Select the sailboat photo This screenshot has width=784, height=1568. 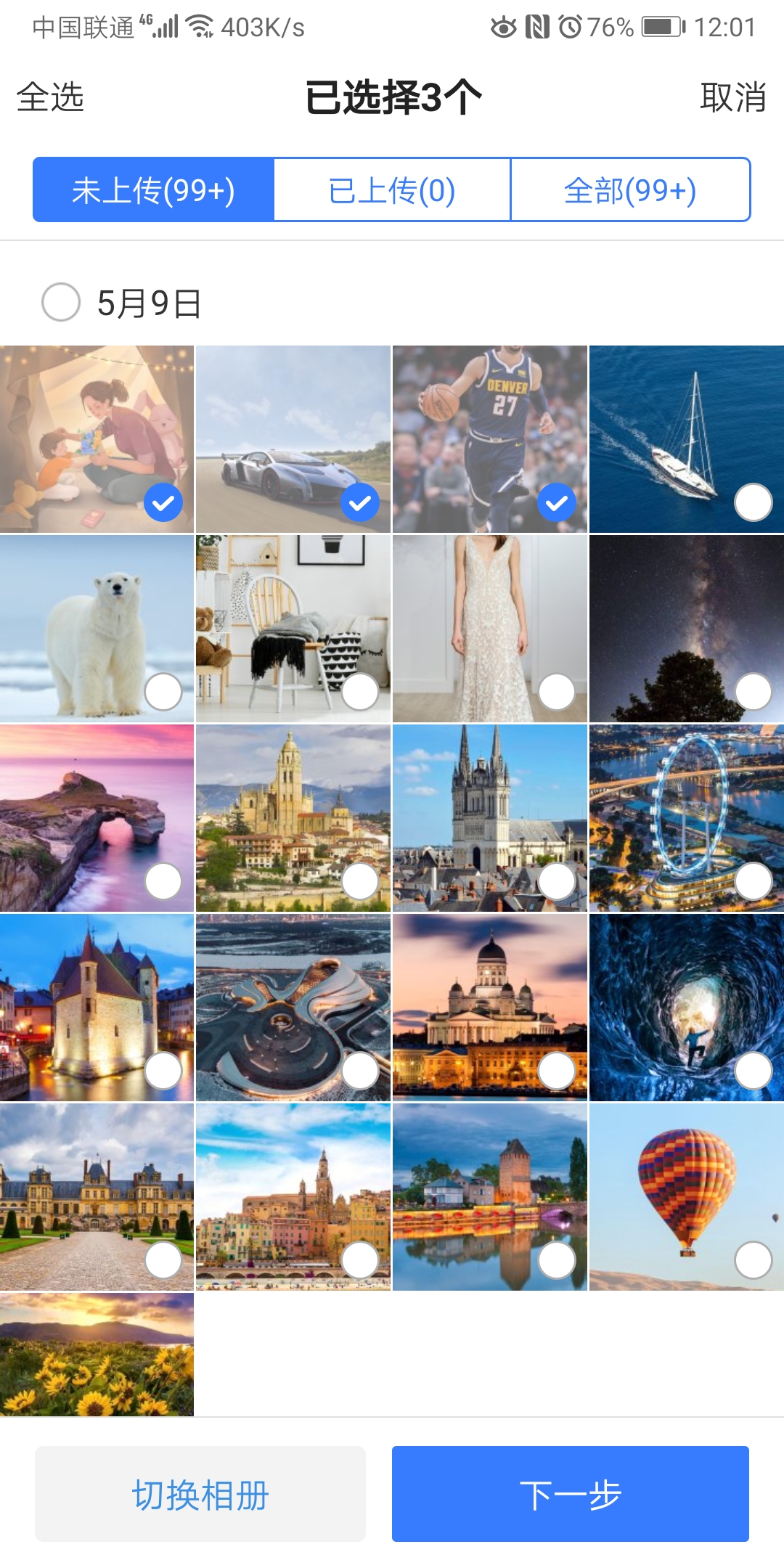754,502
